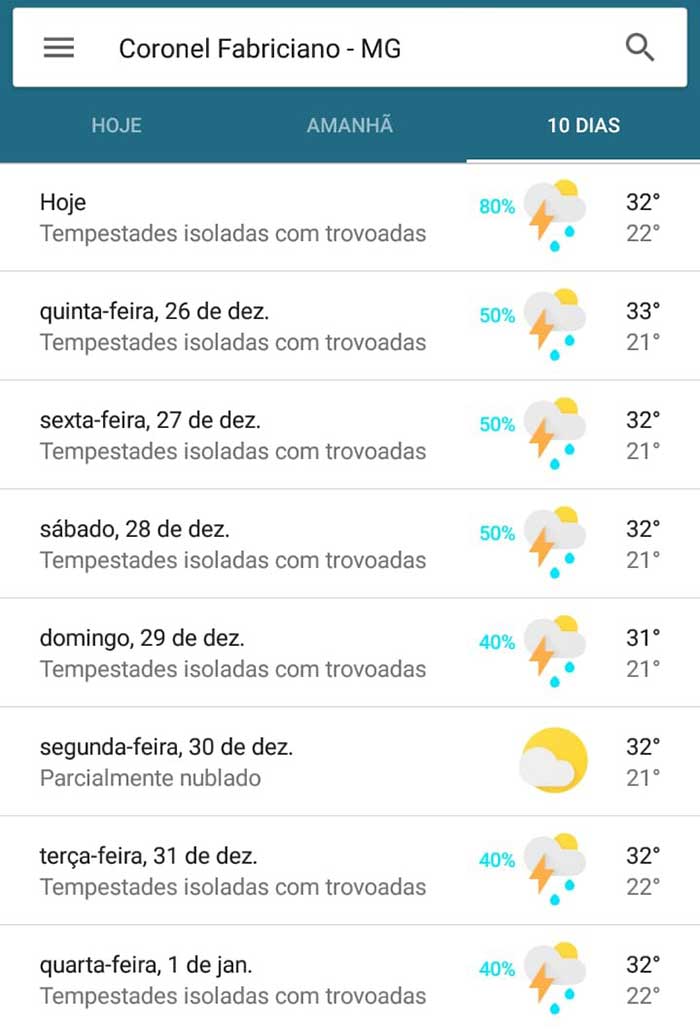Select the 10 DIAS tab
700x1032 pixels.
point(583,126)
